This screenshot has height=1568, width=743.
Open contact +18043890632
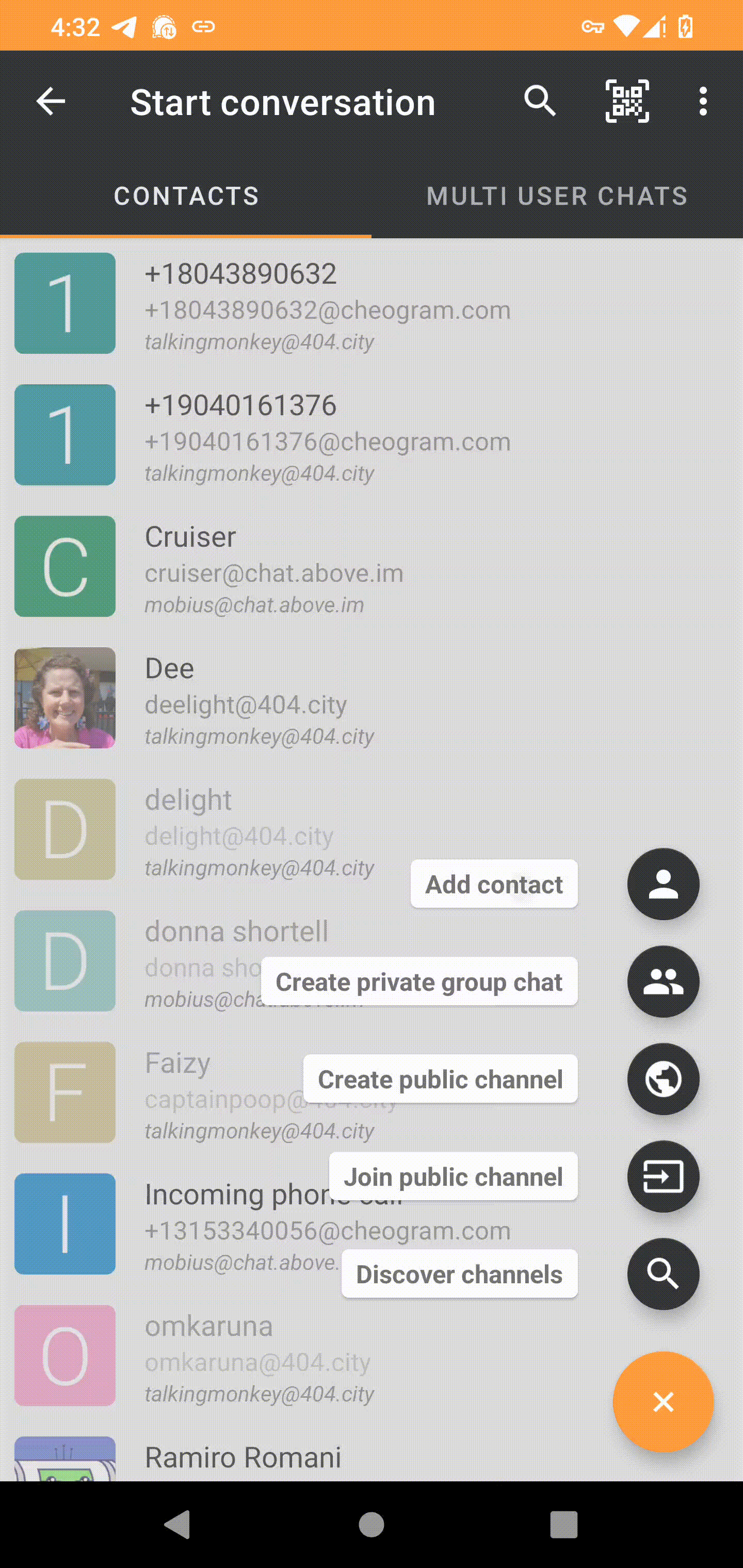tap(372, 303)
